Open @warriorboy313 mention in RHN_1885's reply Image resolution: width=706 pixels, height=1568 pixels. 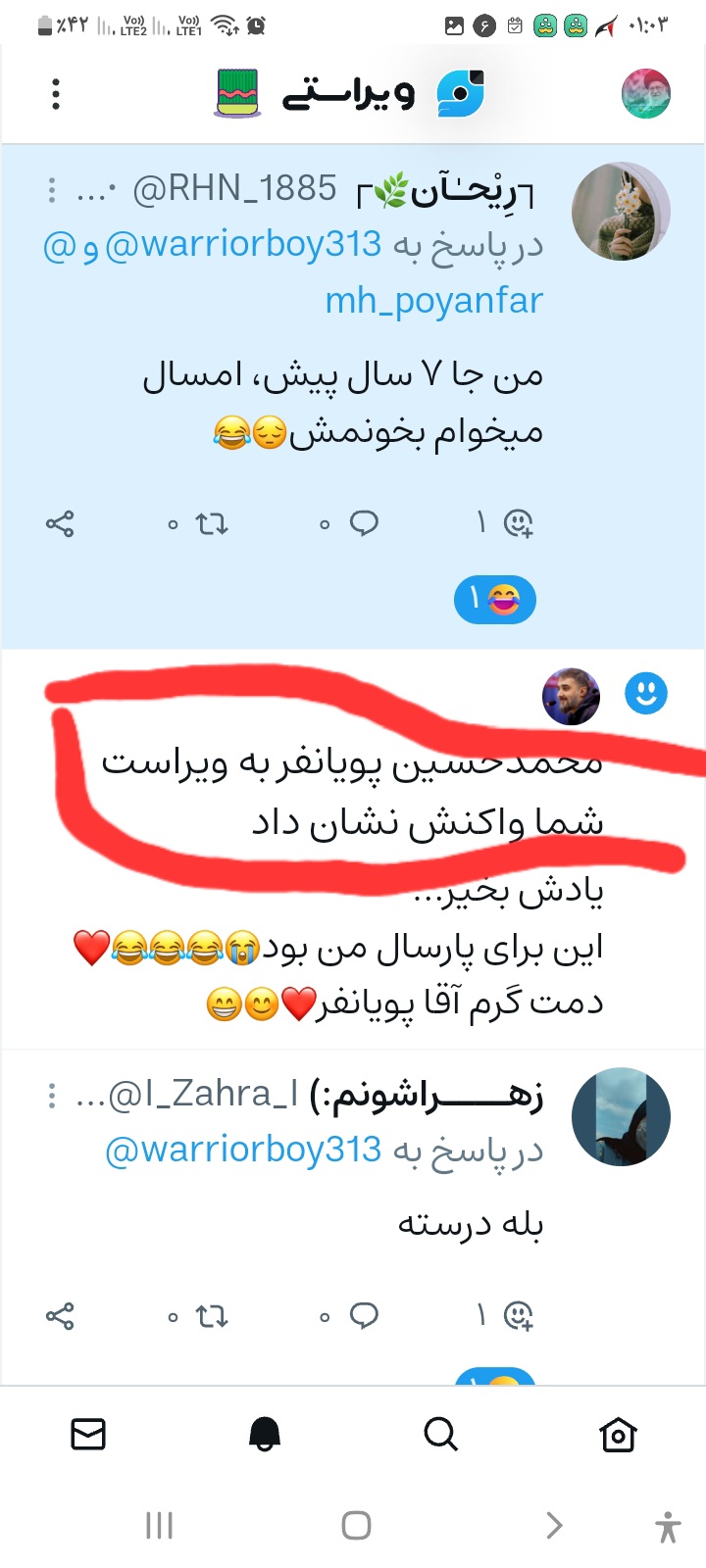[x=242, y=244]
